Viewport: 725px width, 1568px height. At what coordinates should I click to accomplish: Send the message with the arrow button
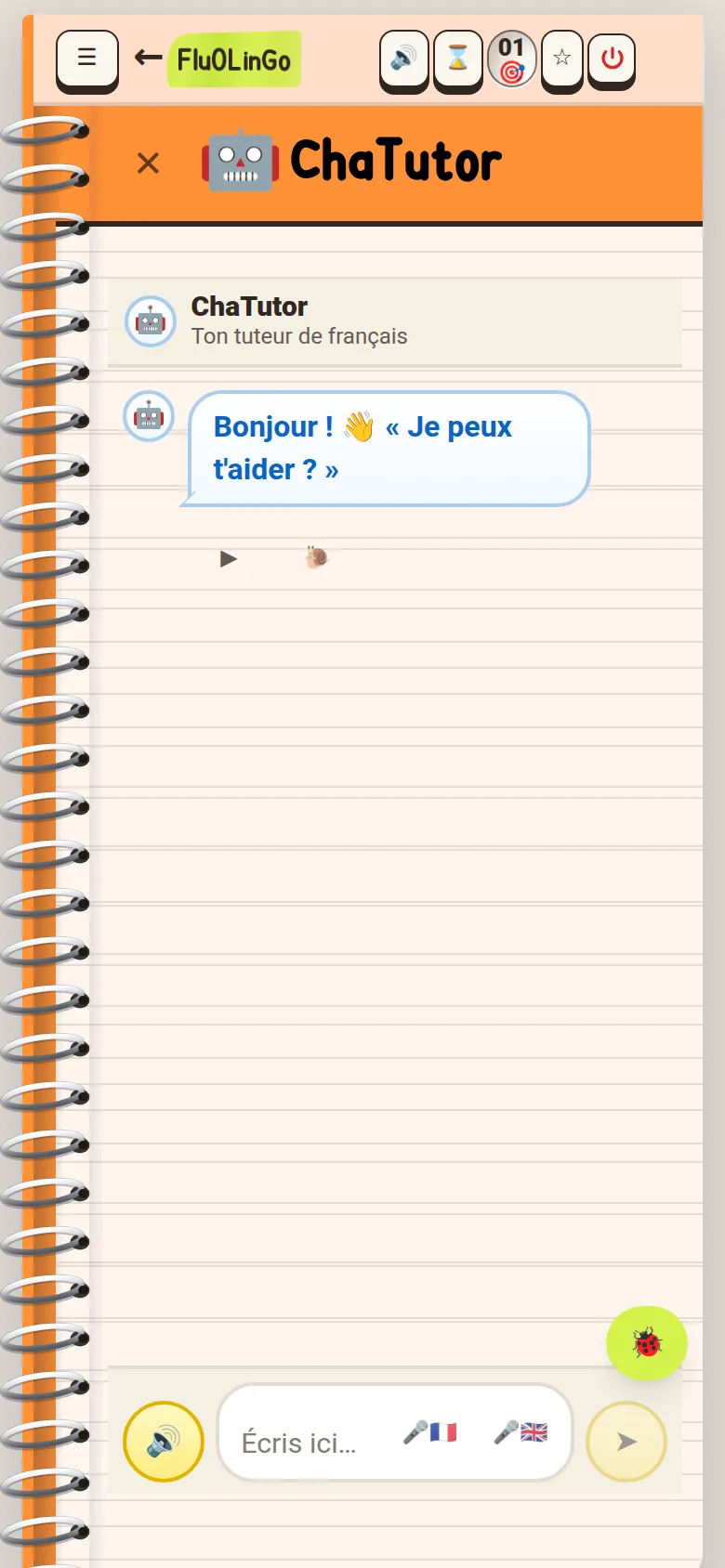pos(626,1442)
